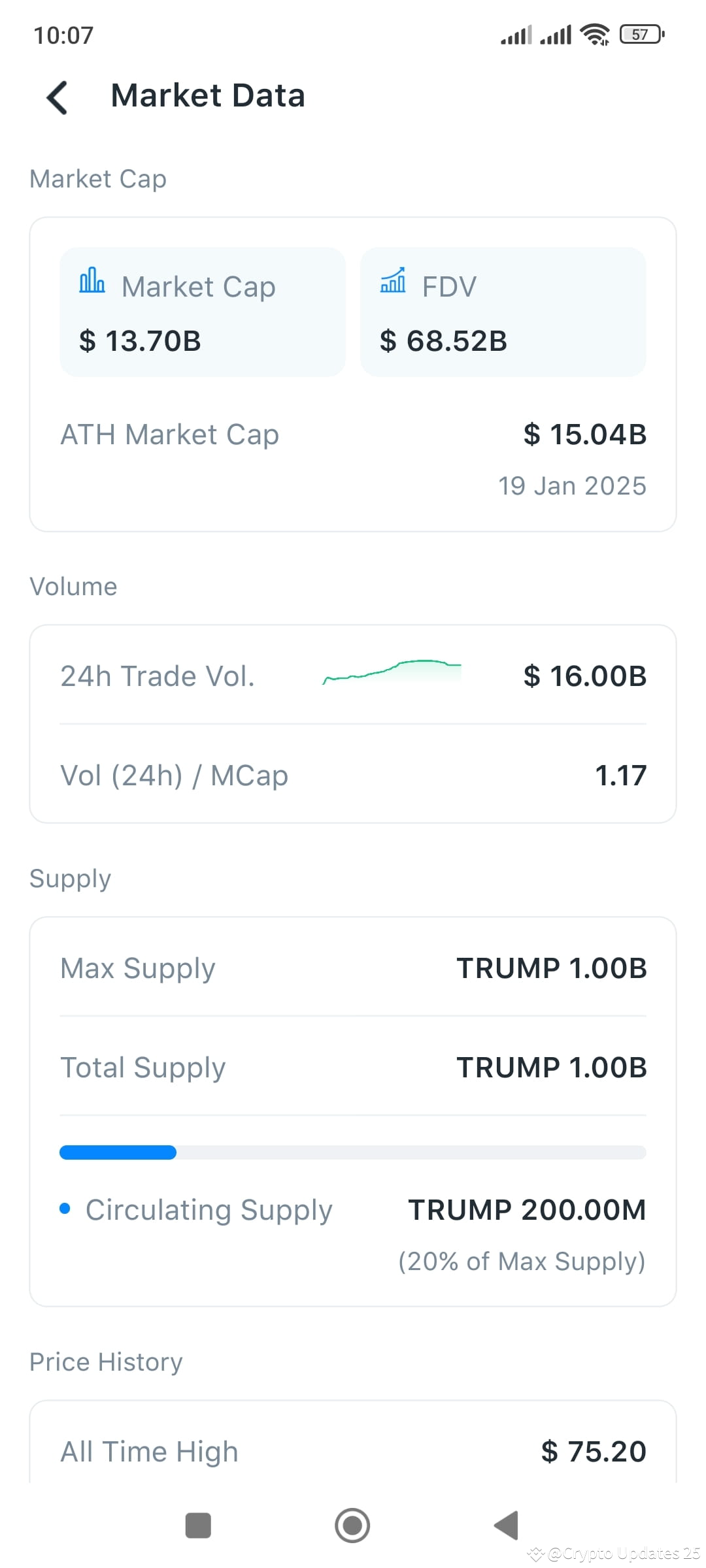This screenshot has width=706, height=1568.
Task: Tap the FDV trending chart icon
Action: 393,281
